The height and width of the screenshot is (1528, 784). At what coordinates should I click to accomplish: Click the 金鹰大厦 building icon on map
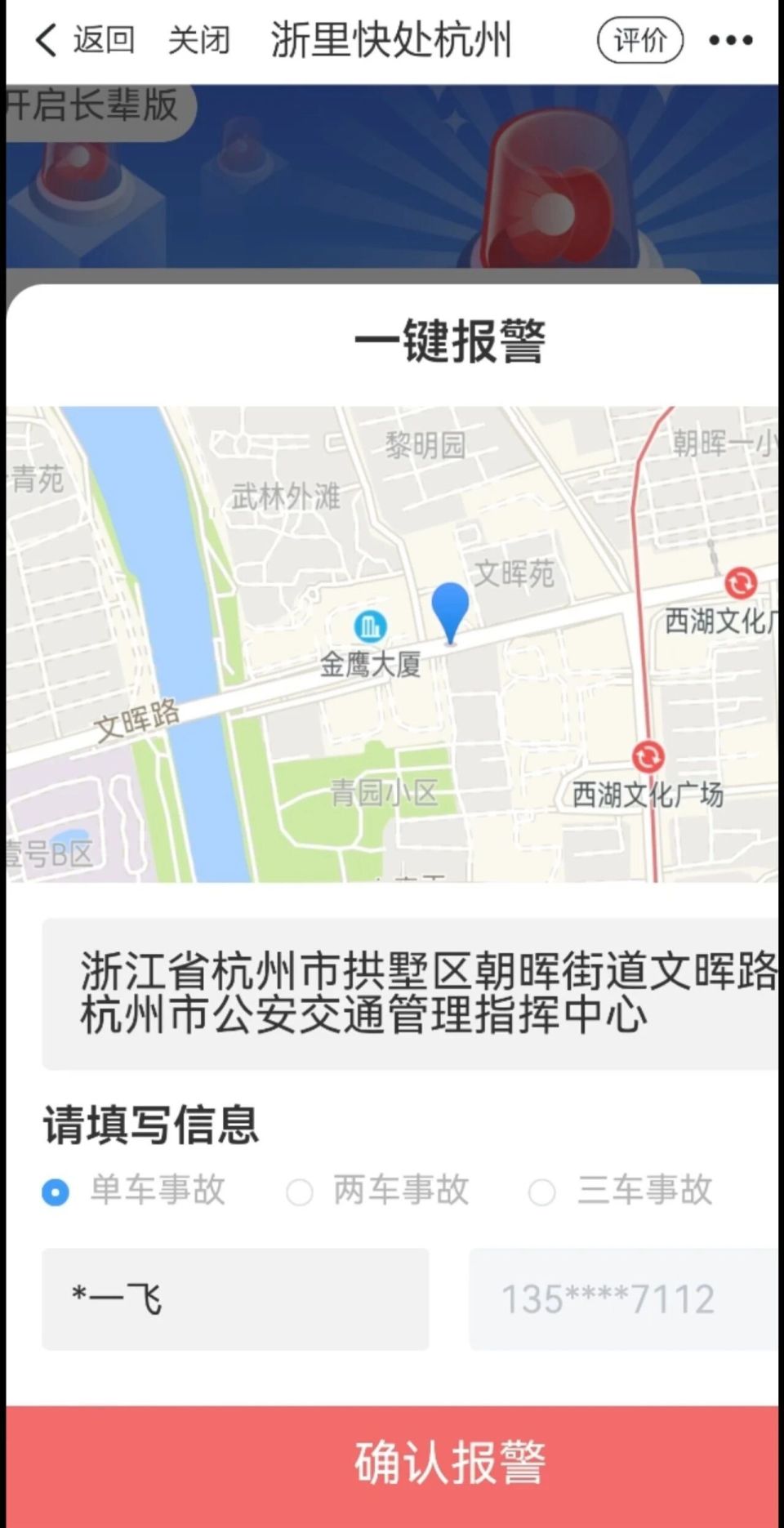click(x=370, y=627)
